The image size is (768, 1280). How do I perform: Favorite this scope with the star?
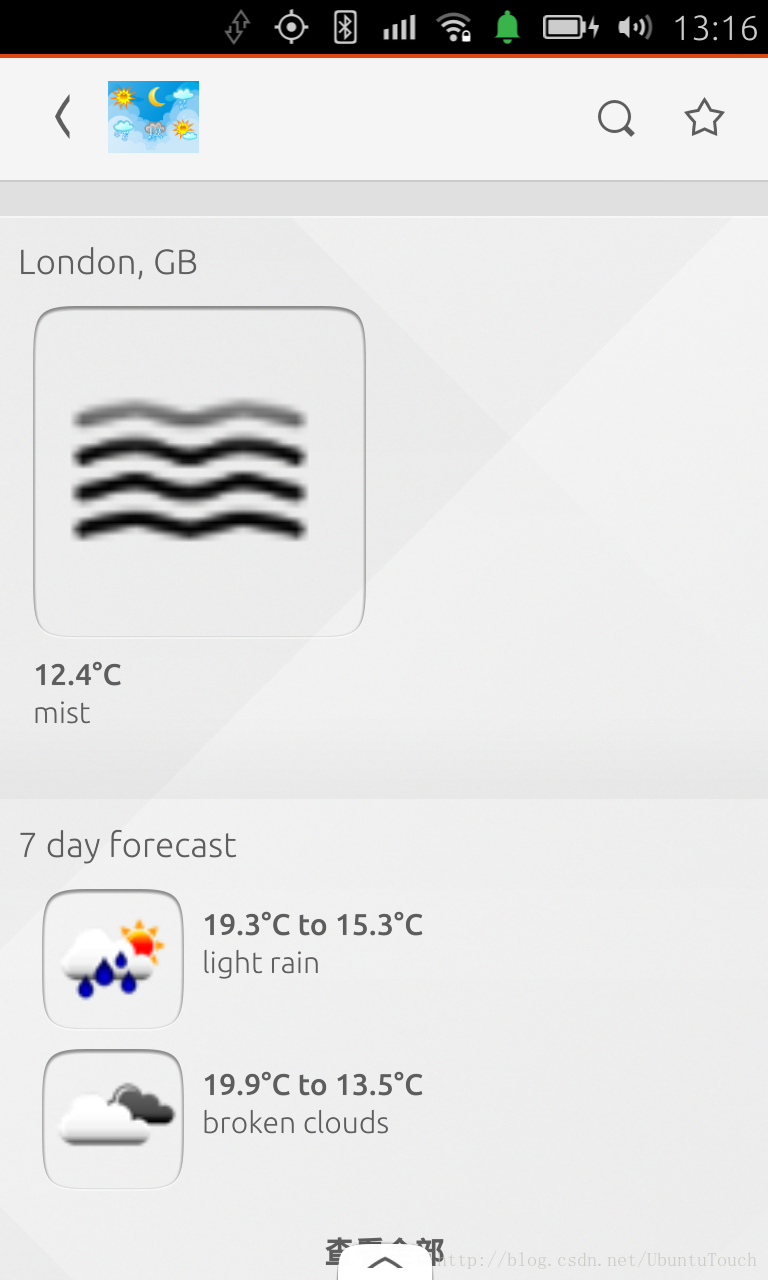(704, 119)
